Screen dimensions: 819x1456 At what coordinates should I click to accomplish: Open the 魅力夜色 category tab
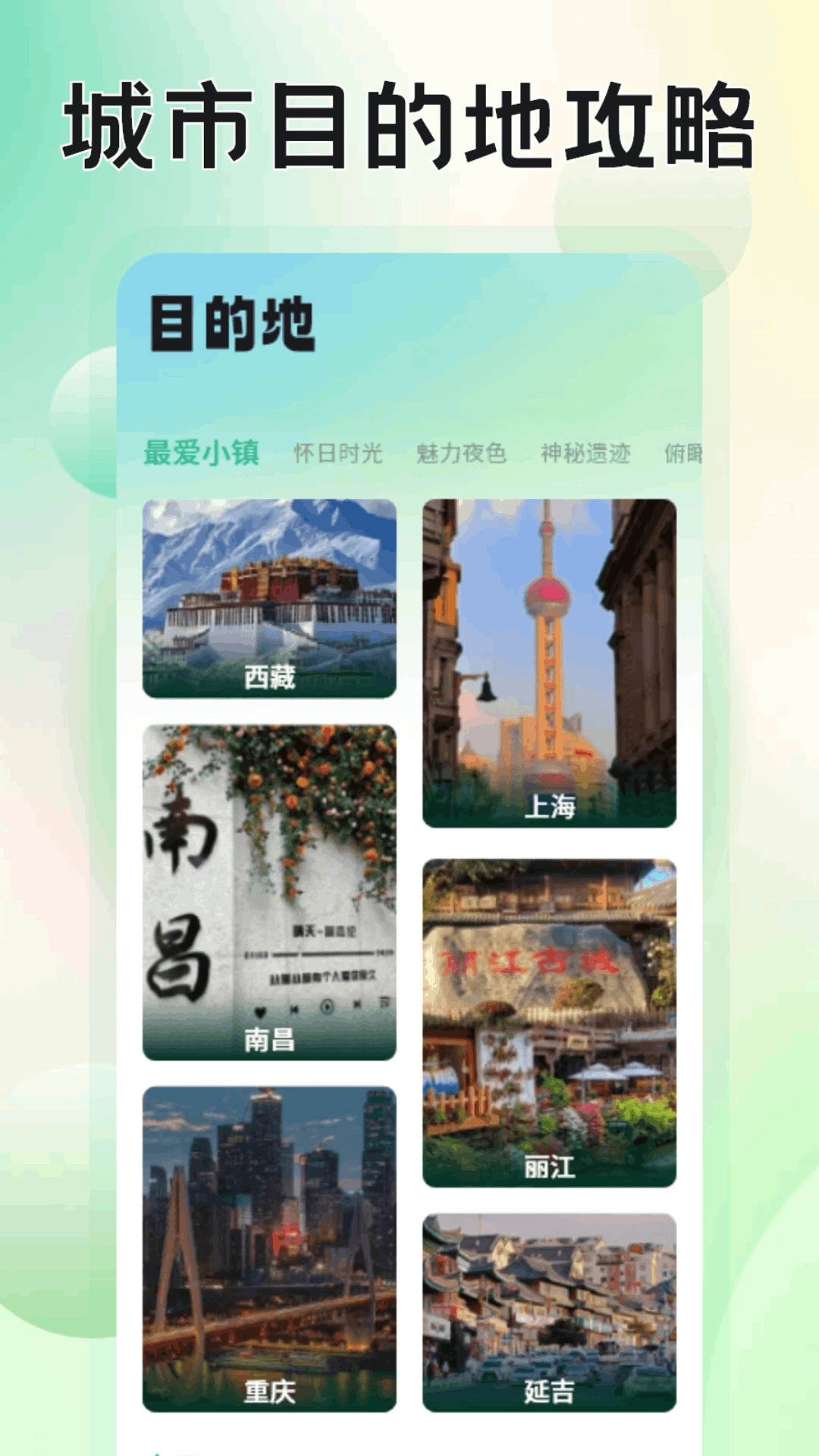click(461, 452)
